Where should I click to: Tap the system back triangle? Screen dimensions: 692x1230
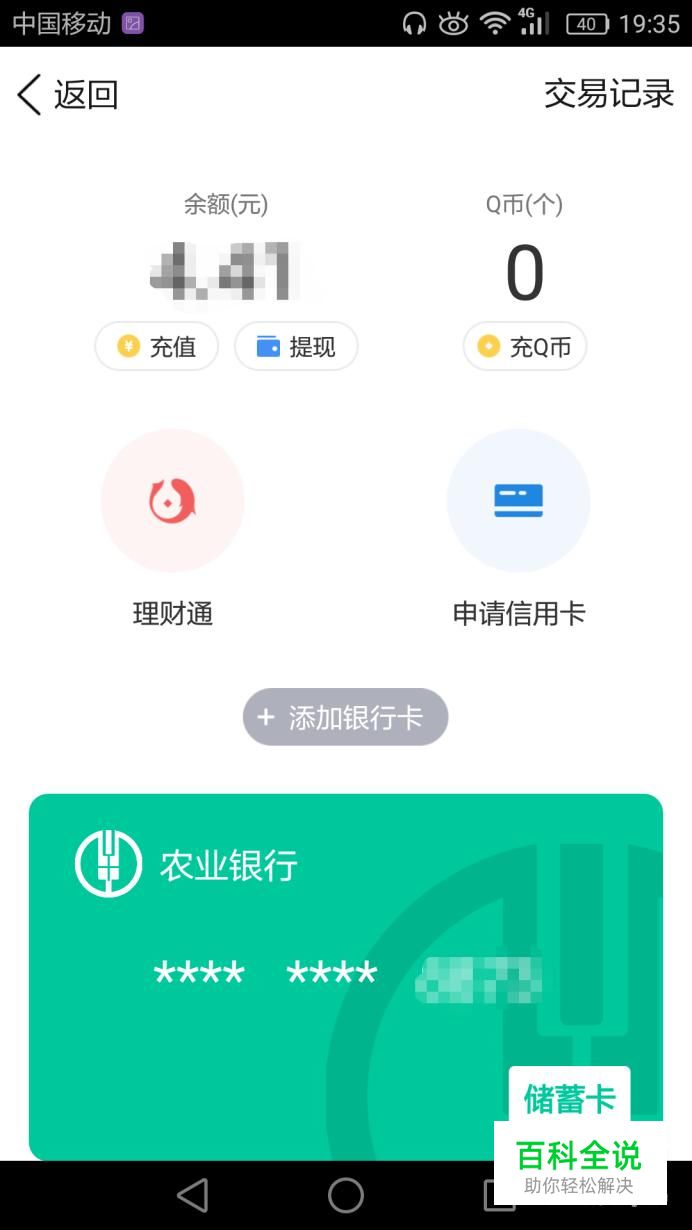click(x=192, y=1195)
